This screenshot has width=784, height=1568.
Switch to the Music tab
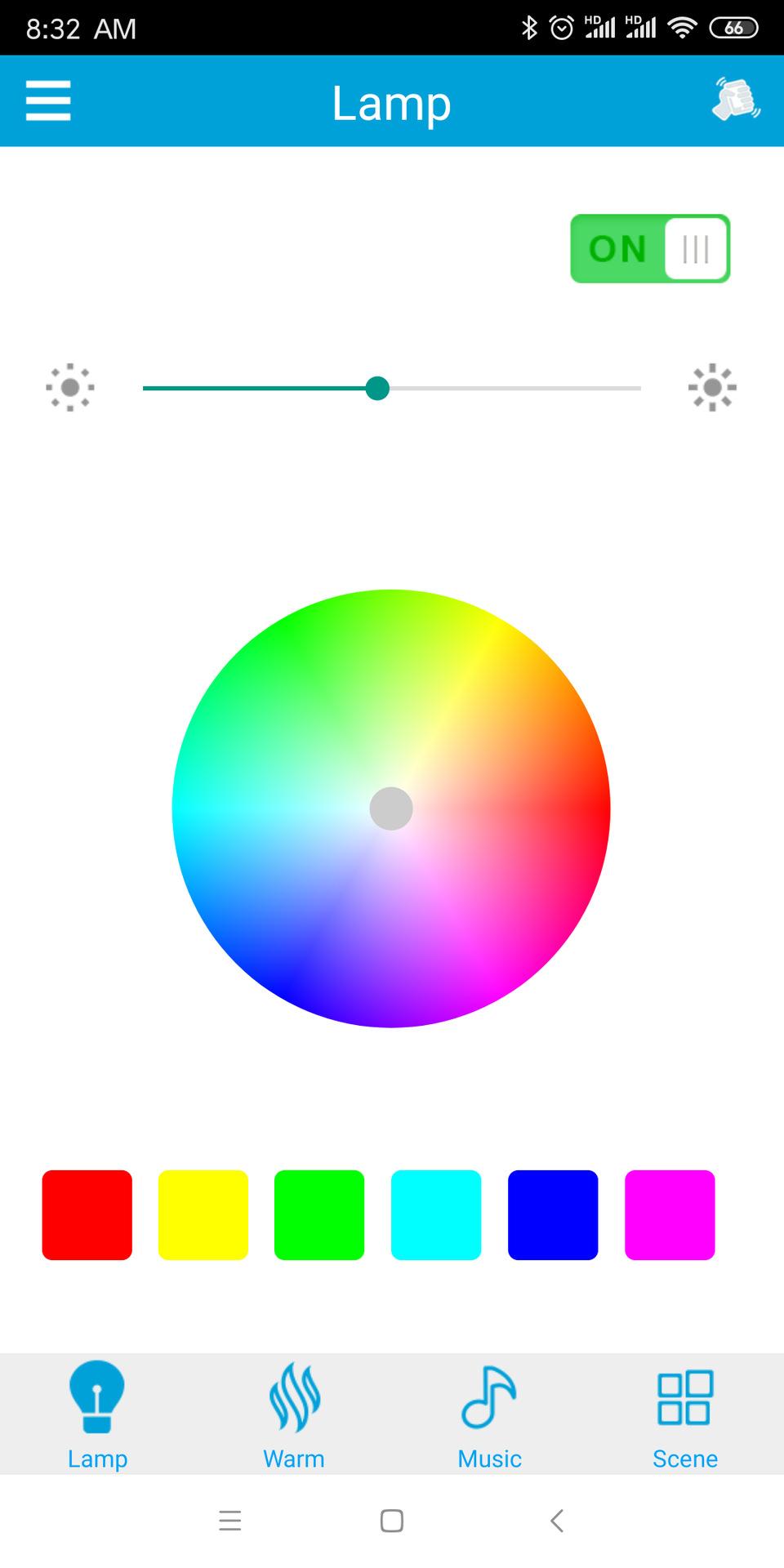[489, 1414]
